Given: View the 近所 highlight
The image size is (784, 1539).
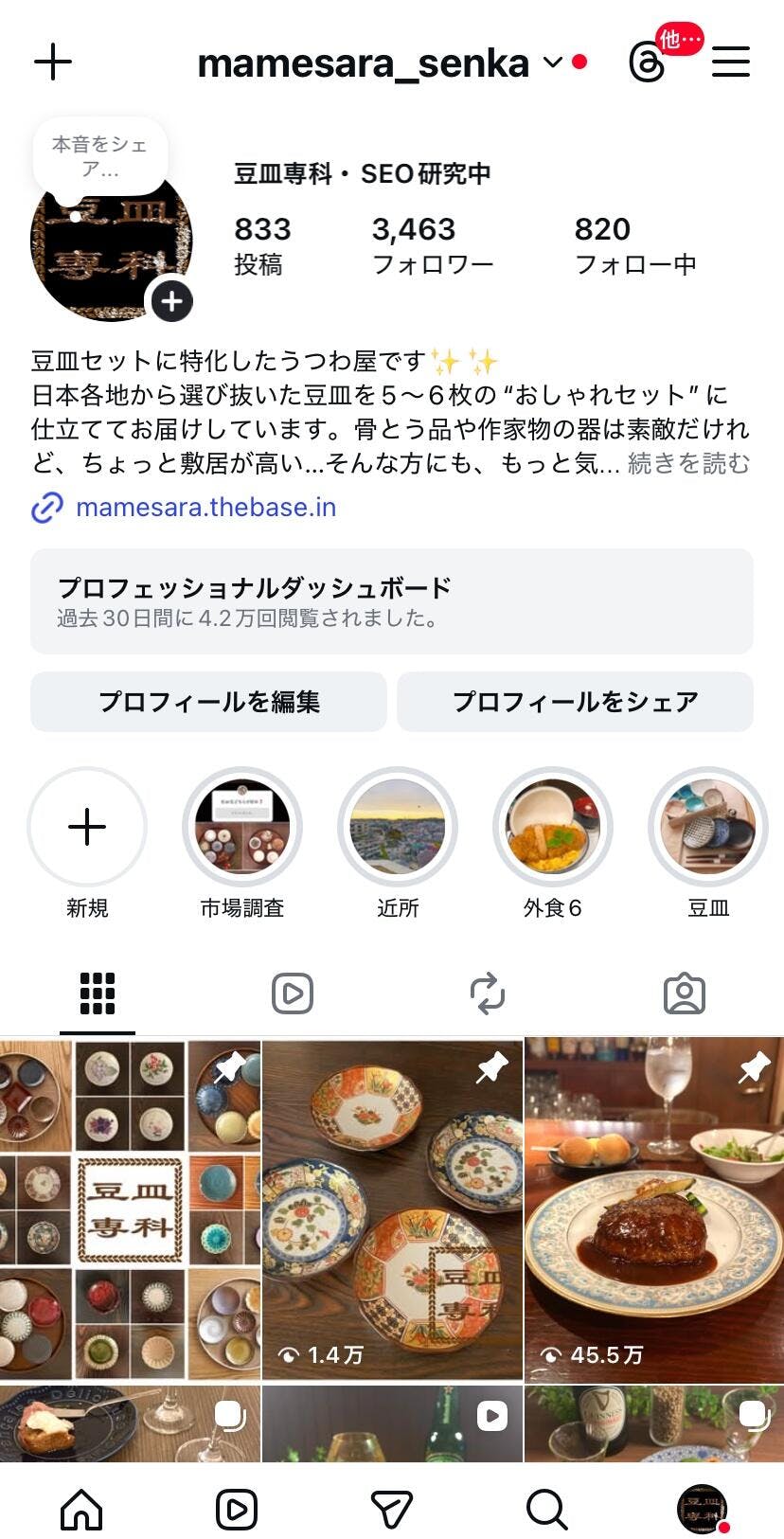Looking at the screenshot, I should (x=398, y=827).
